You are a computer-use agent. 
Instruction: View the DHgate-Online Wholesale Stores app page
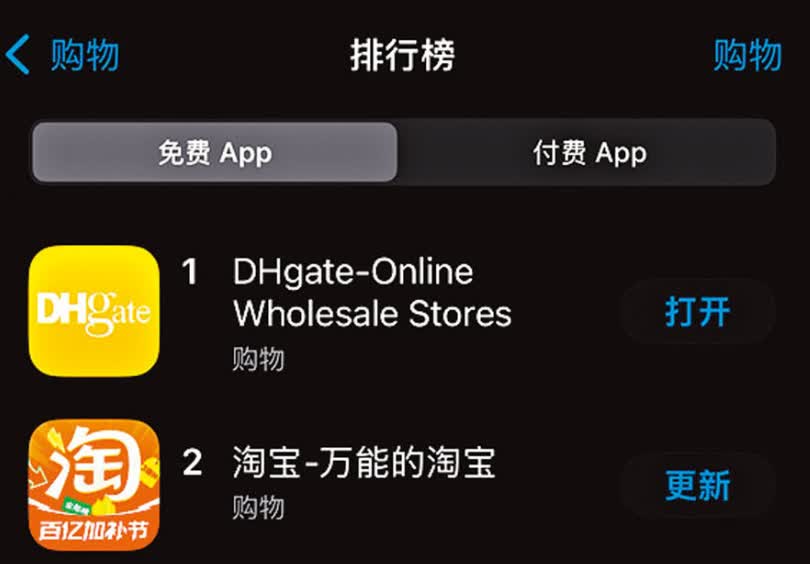[371, 293]
